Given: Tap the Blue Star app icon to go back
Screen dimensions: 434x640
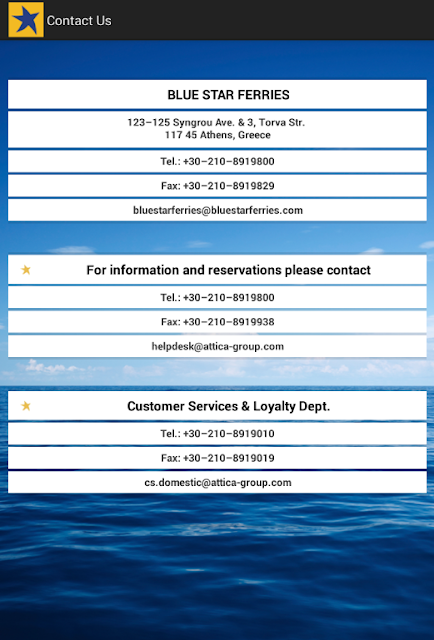Looking at the screenshot, I should point(26,20).
